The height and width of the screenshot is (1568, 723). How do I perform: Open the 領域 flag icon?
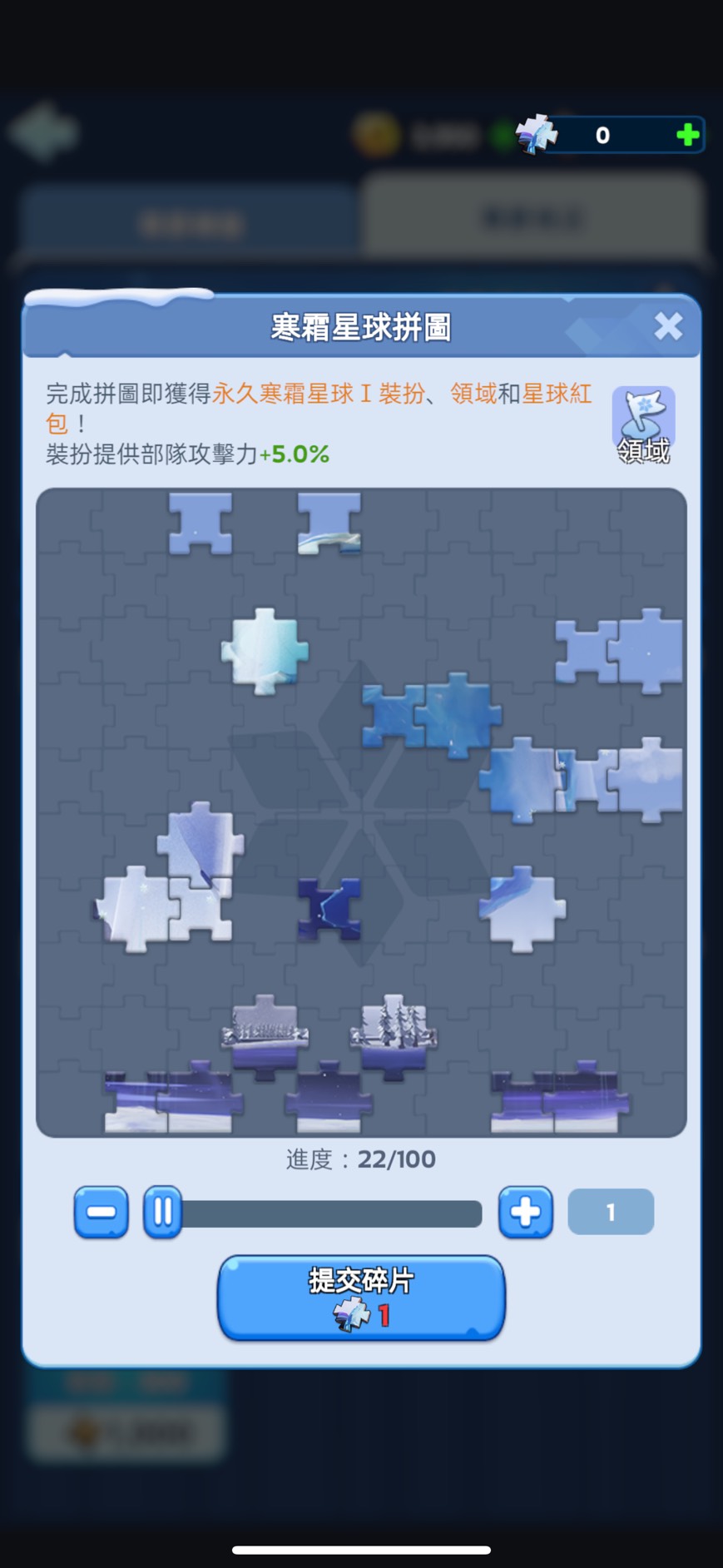643,424
